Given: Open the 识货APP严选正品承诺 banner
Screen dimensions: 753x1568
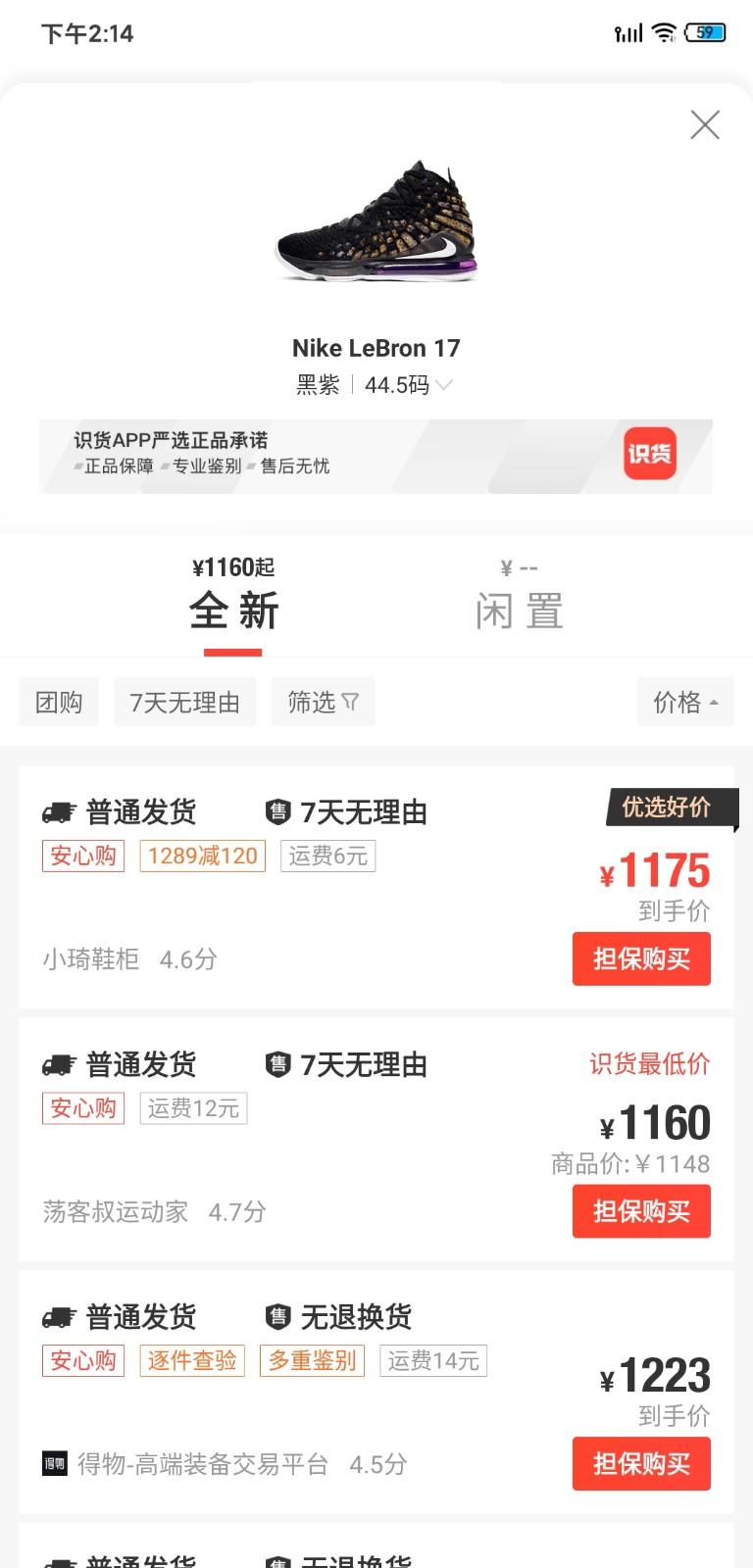Looking at the screenshot, I should 376,457.
